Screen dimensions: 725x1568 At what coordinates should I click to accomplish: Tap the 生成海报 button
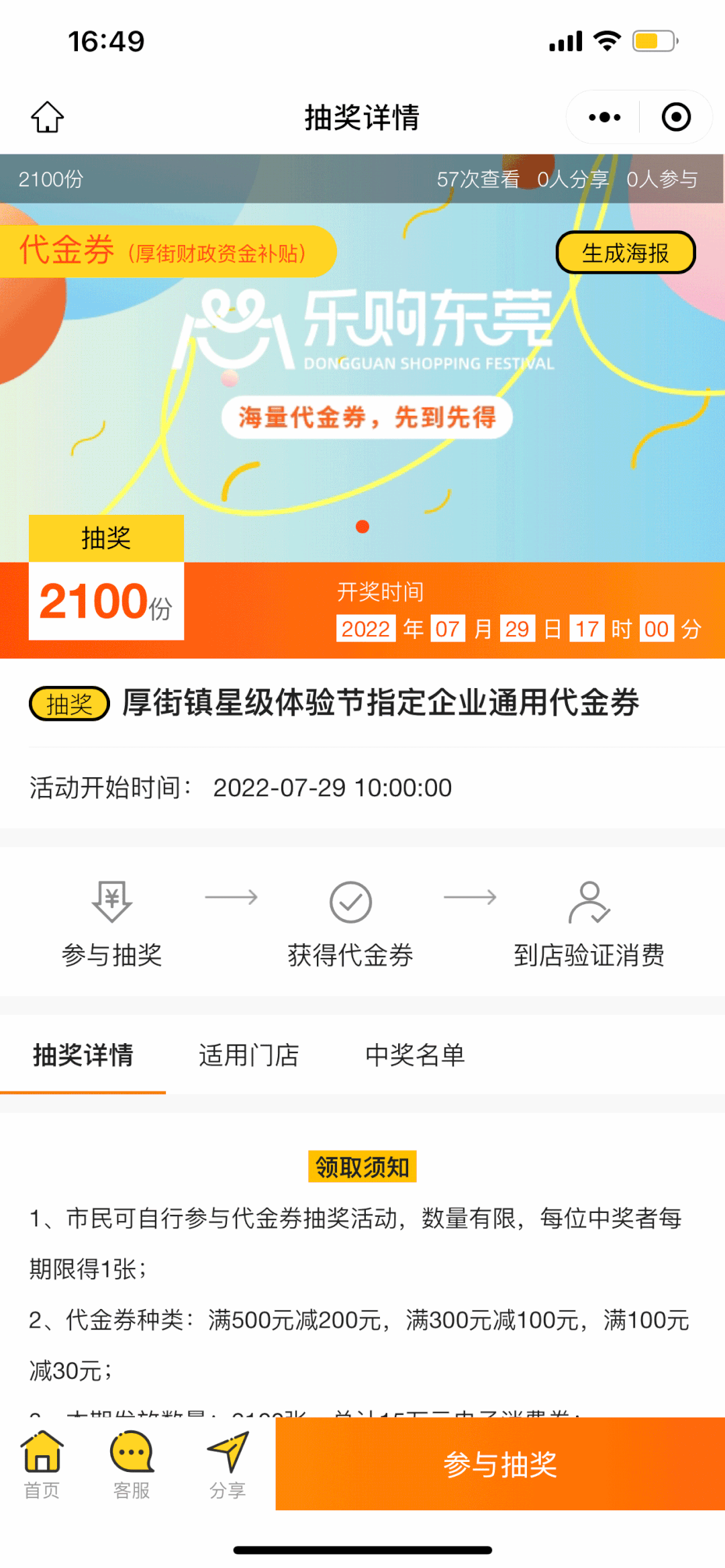pos(625,253)
